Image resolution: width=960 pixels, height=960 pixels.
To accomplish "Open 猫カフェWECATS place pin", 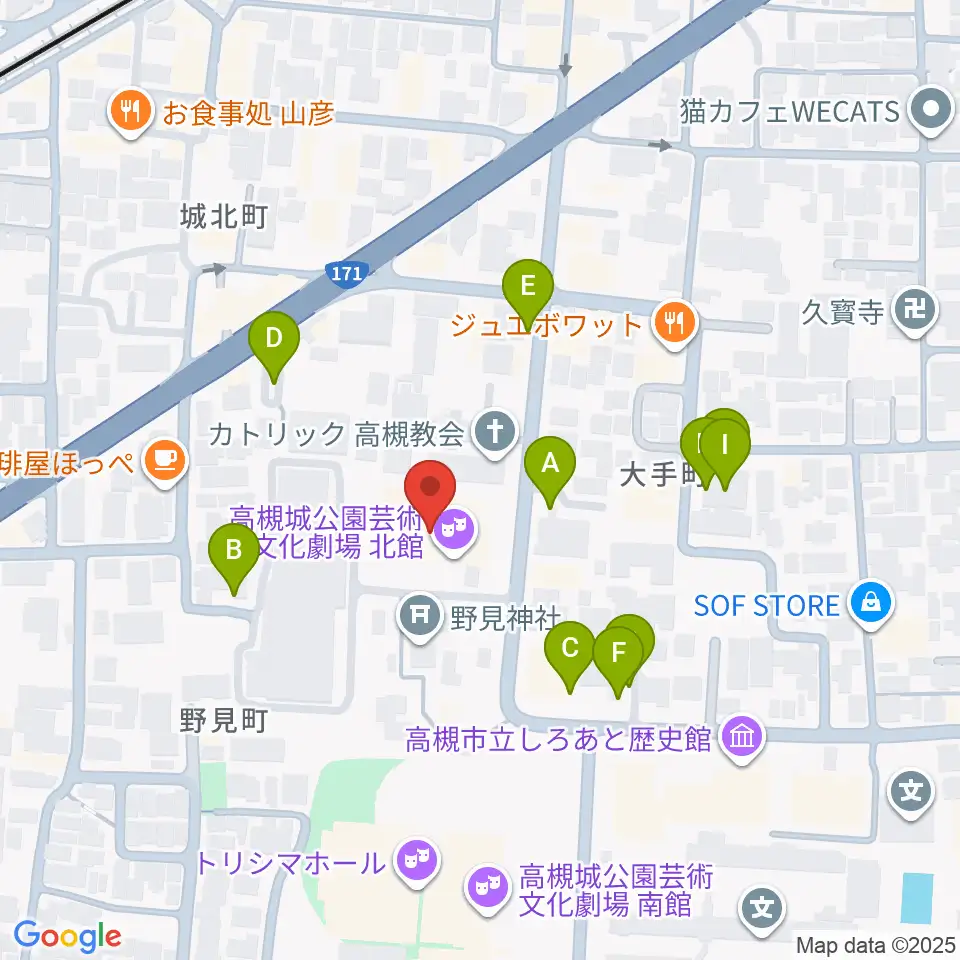I will click(931, 110).
